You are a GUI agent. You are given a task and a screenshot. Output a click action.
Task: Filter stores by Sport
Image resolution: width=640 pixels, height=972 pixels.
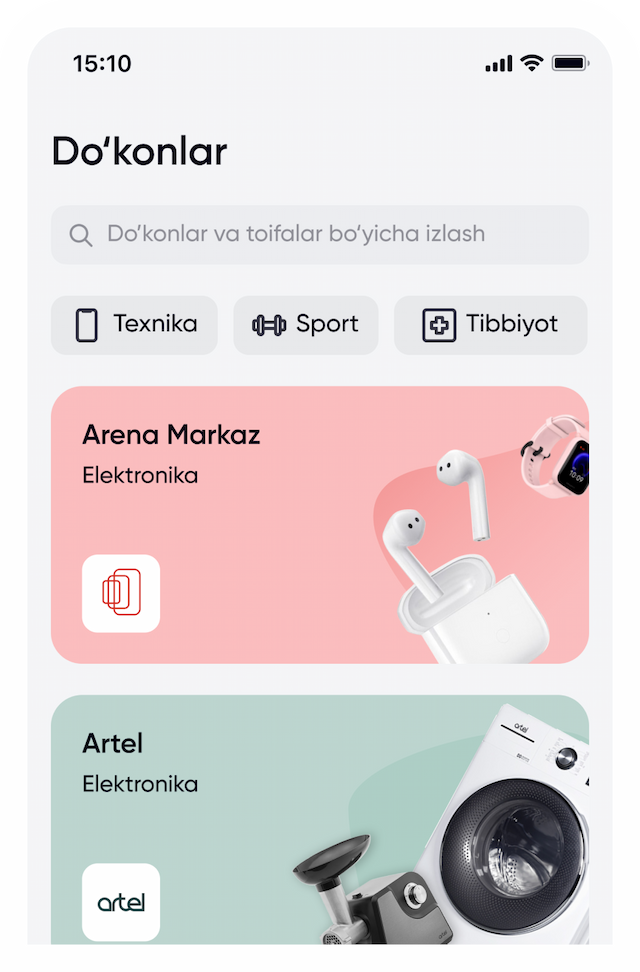coord(306,325)
